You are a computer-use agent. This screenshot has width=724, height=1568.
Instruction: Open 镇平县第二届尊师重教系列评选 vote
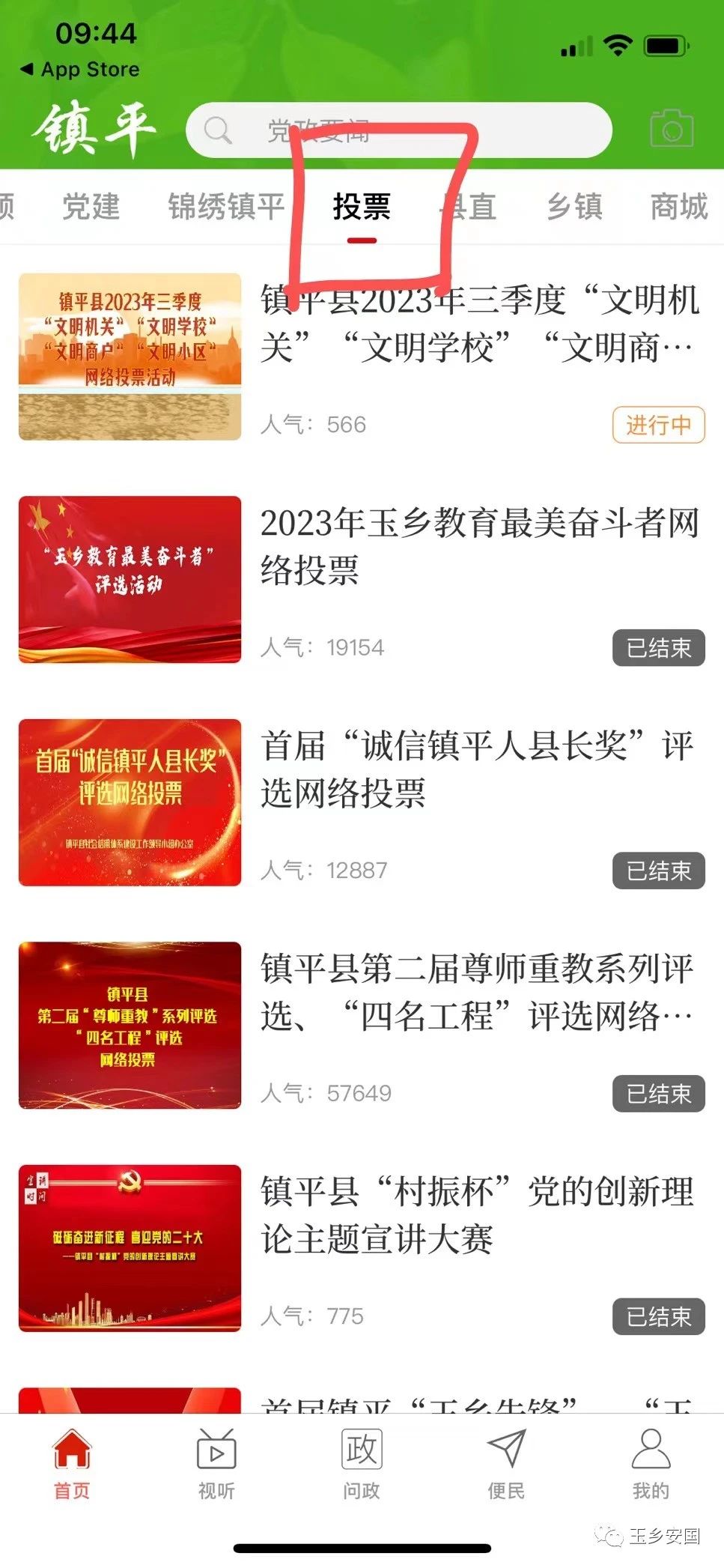[x=362, y=1026]
